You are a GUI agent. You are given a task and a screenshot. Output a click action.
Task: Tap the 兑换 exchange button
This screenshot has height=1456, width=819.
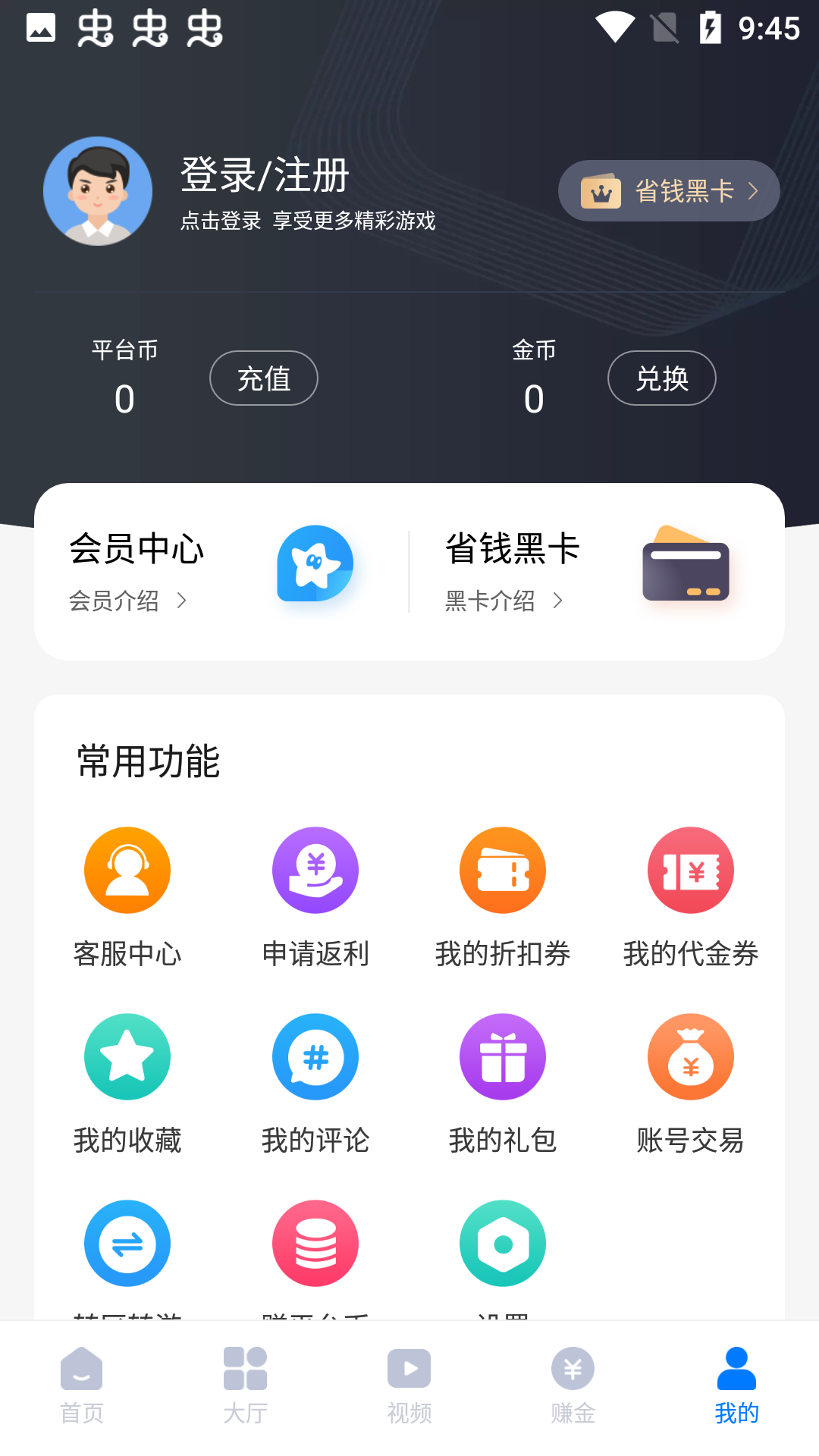[661, 378]
